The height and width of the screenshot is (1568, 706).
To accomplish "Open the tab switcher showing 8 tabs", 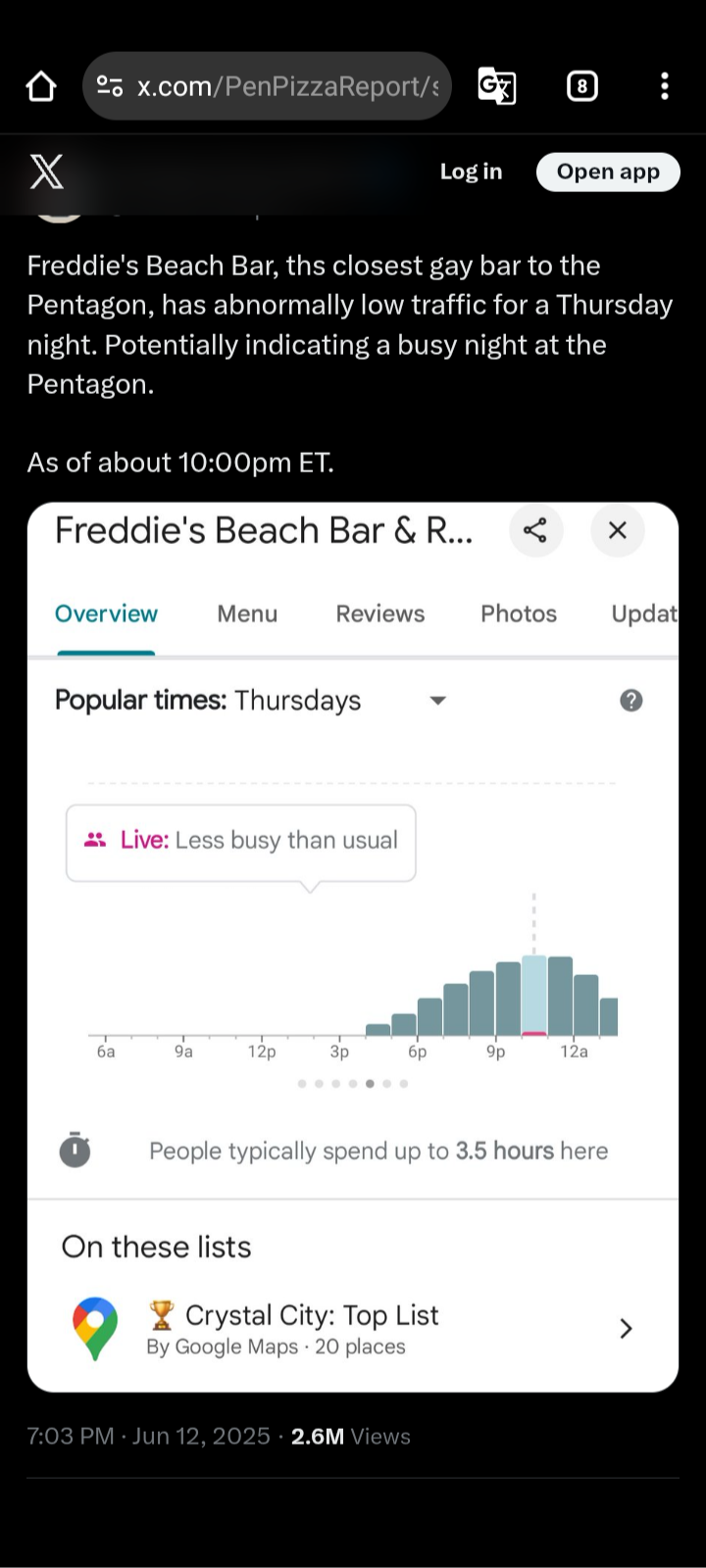I will [582, 86].
